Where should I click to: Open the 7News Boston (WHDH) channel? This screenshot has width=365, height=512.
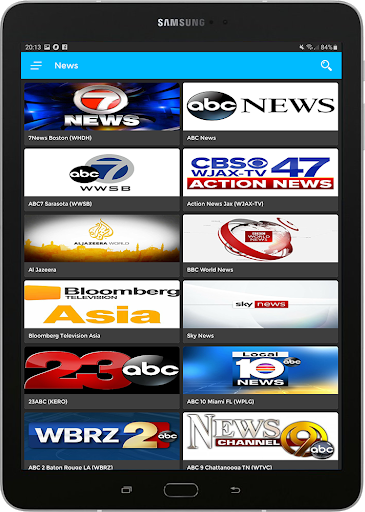[x=102, y=114]
